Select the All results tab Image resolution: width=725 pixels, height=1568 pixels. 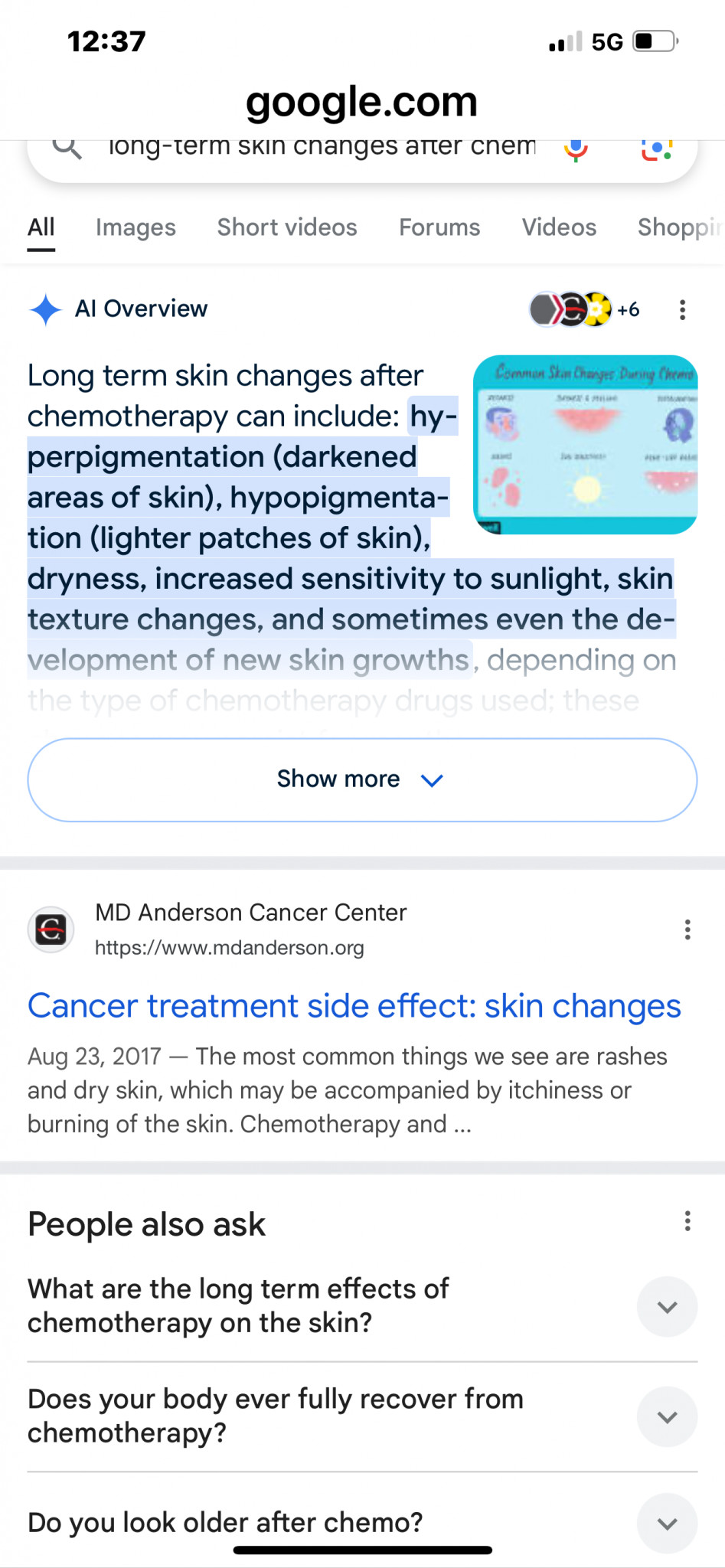(41, 227)
